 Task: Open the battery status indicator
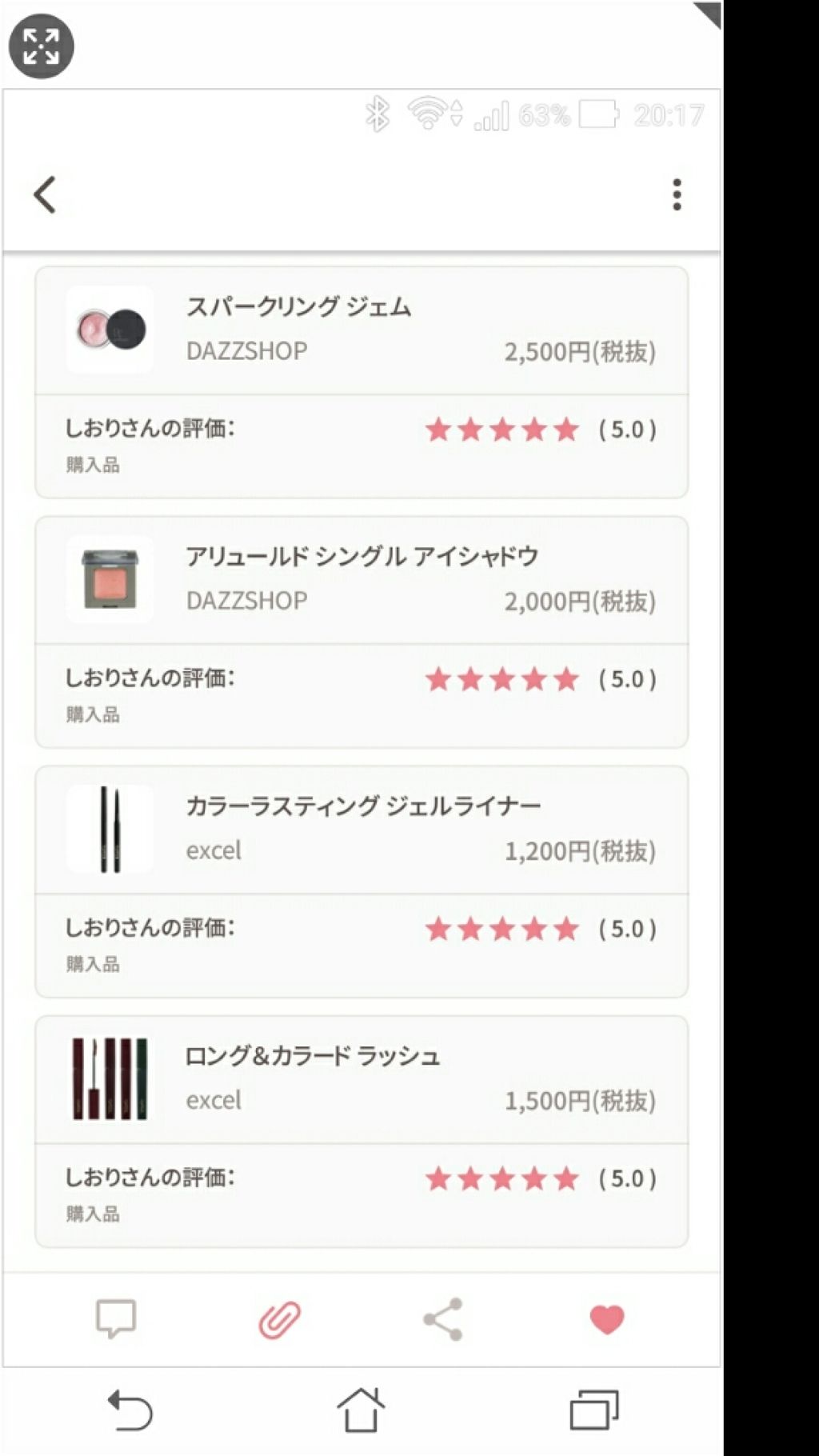[597, 116]
